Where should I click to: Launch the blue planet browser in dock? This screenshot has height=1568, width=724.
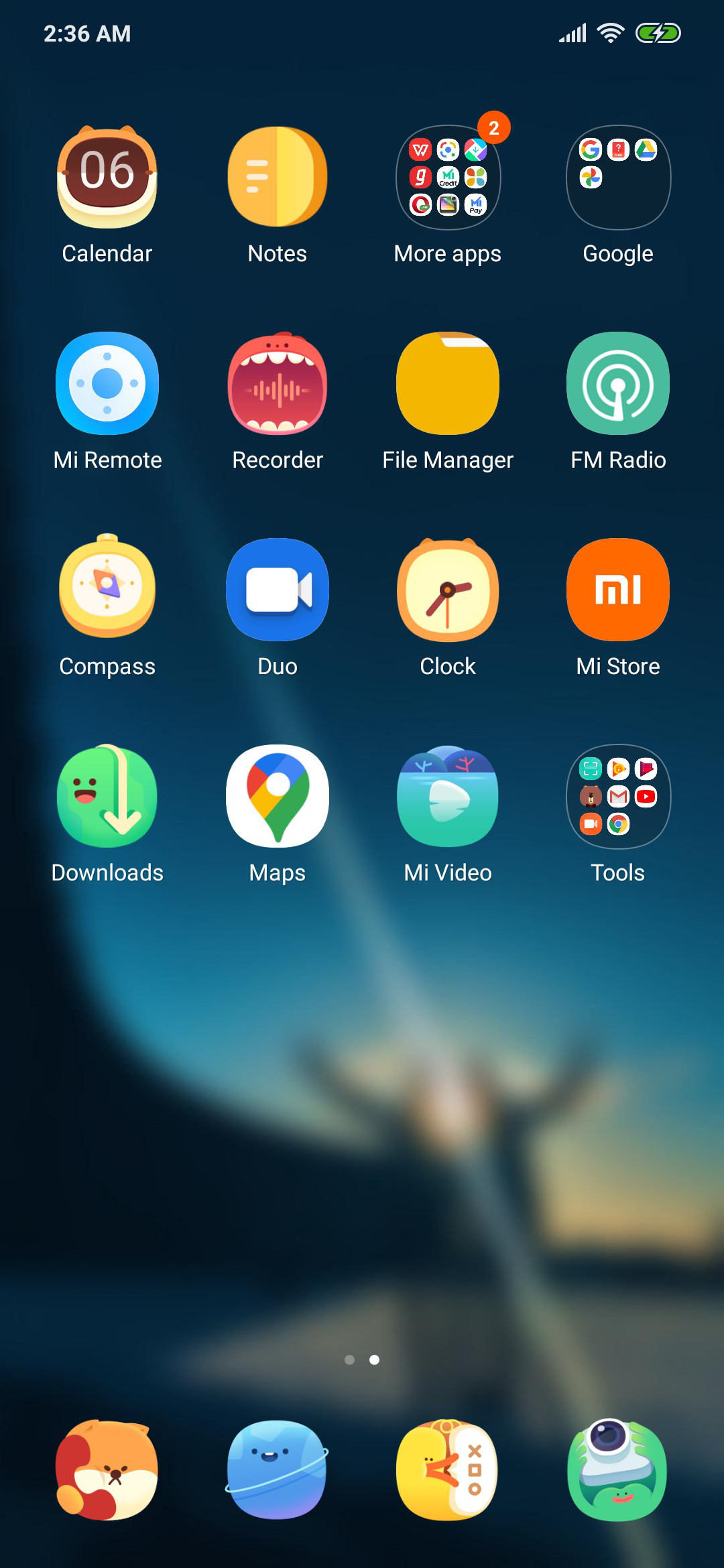pos(278,1470)
